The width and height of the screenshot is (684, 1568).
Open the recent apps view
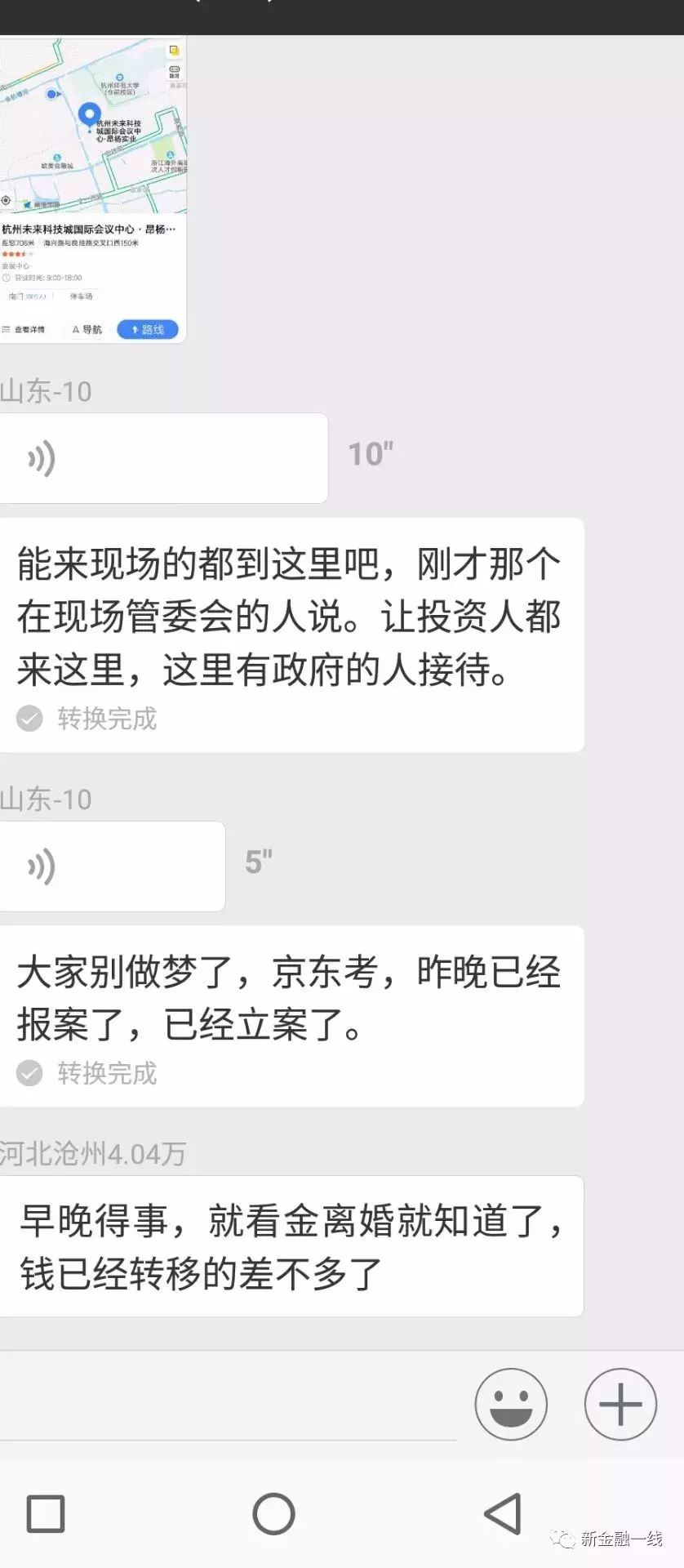[46, 1514]
